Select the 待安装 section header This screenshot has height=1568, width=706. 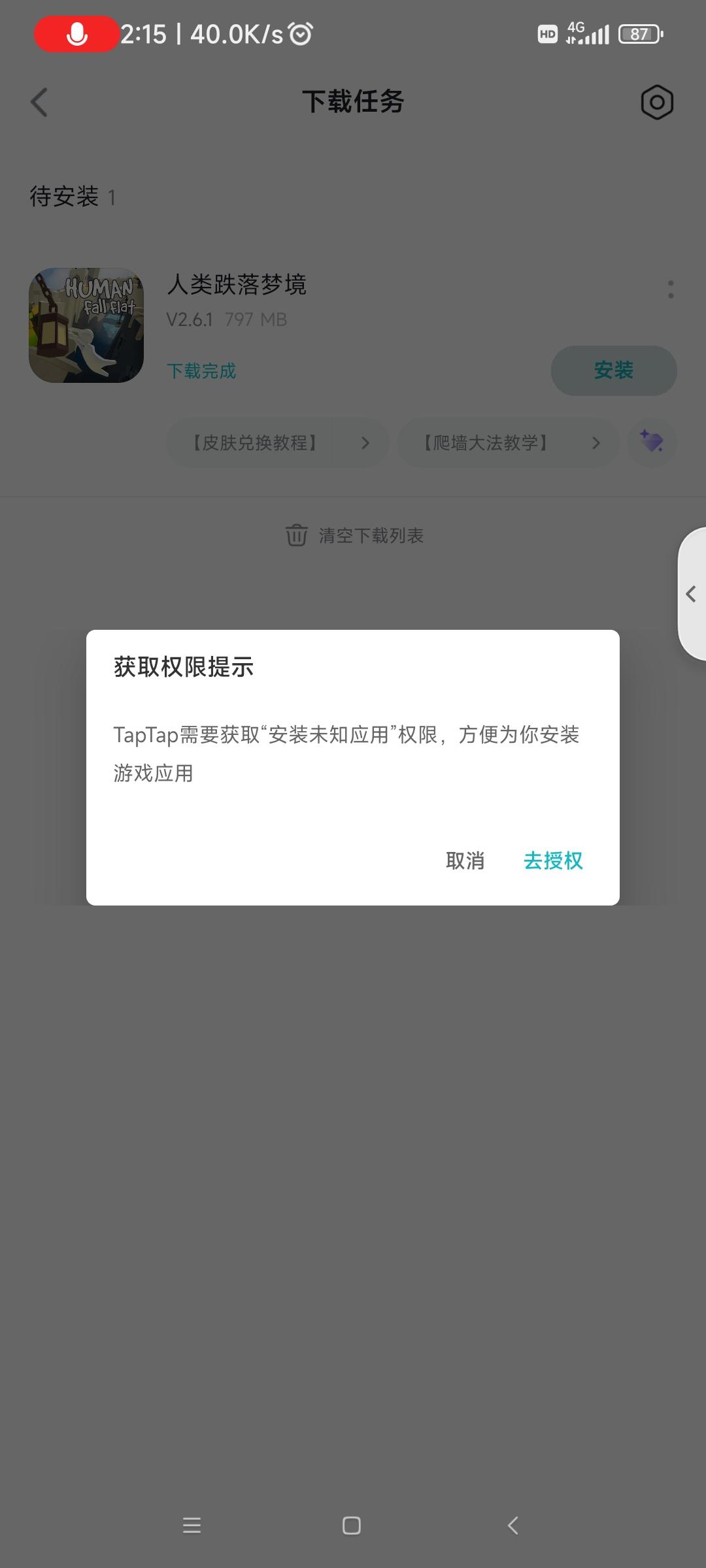(x=65, y=193)
